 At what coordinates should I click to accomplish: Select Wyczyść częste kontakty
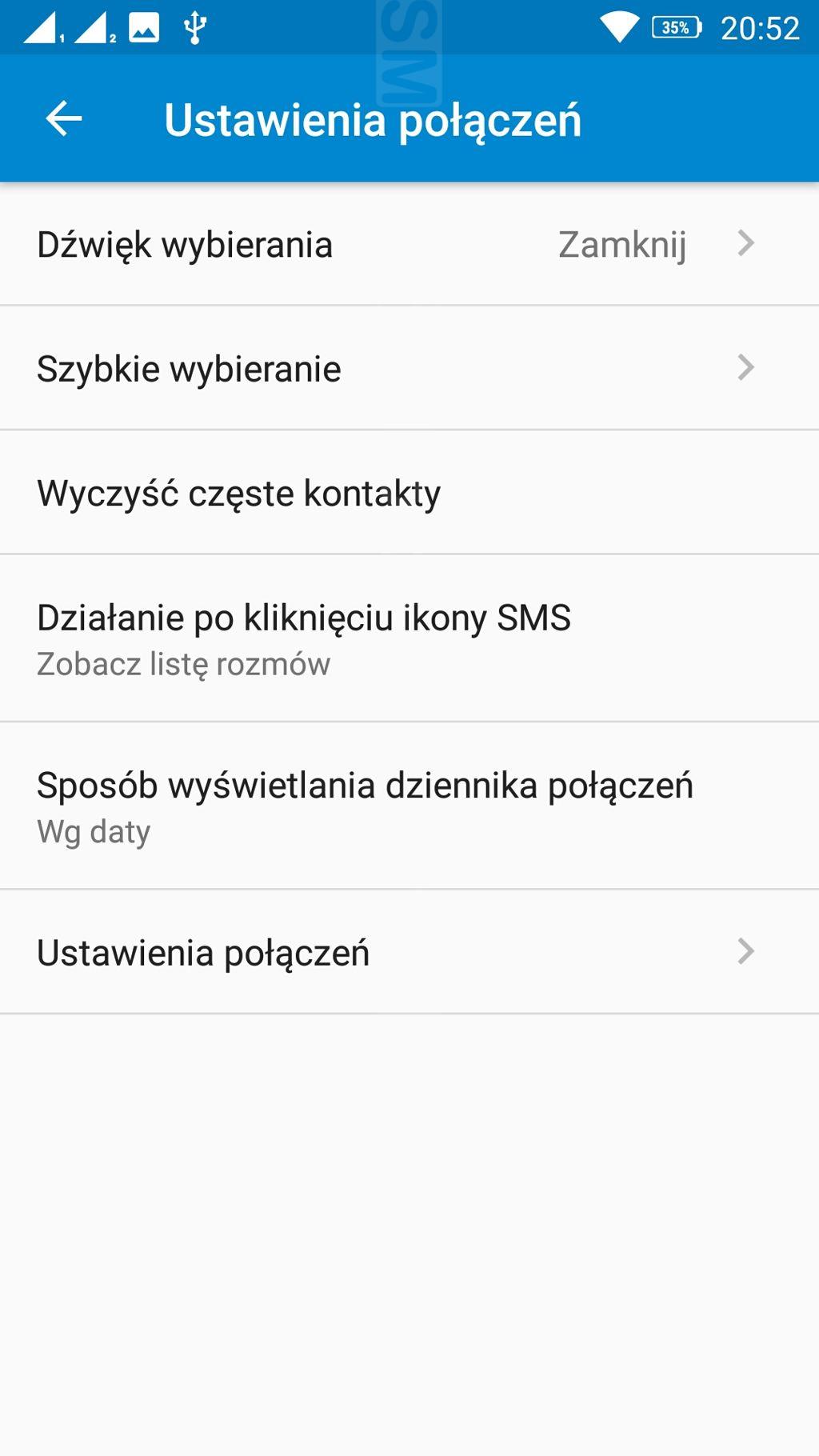[x=409, y=492]
